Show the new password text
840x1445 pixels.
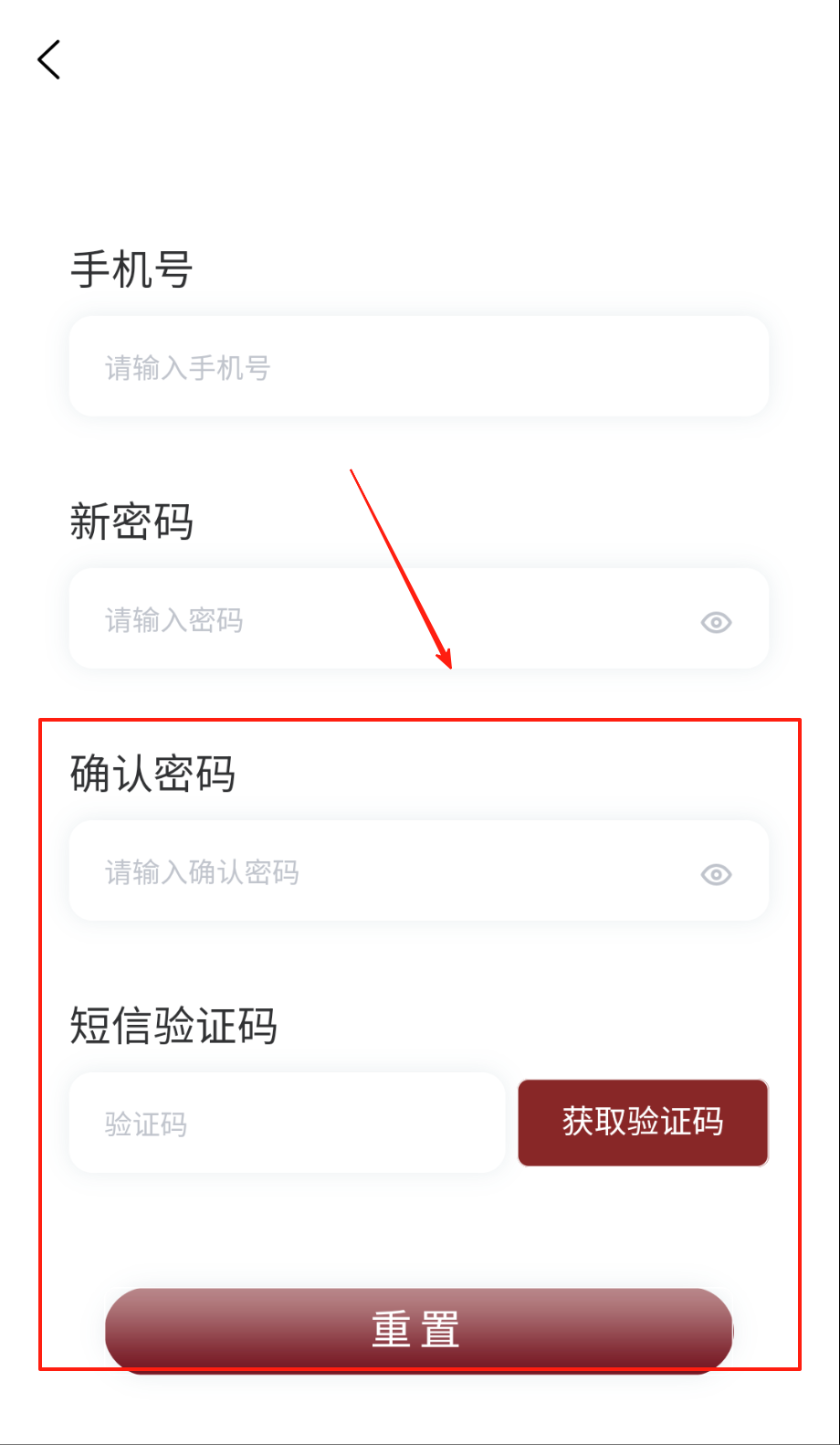point(716,622)
